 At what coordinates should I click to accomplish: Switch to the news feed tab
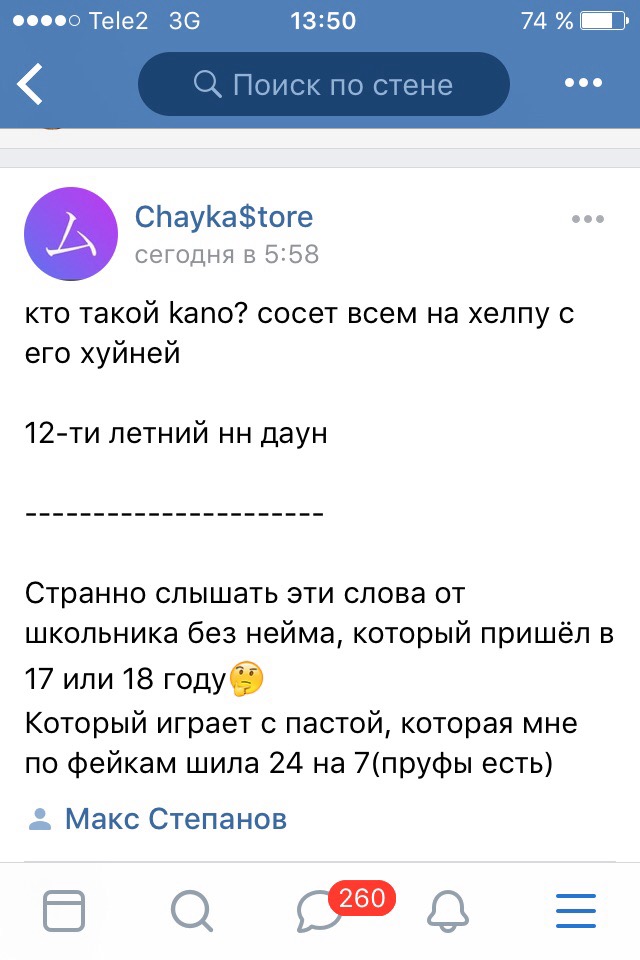pyautogui.click(x=64, y=911)
